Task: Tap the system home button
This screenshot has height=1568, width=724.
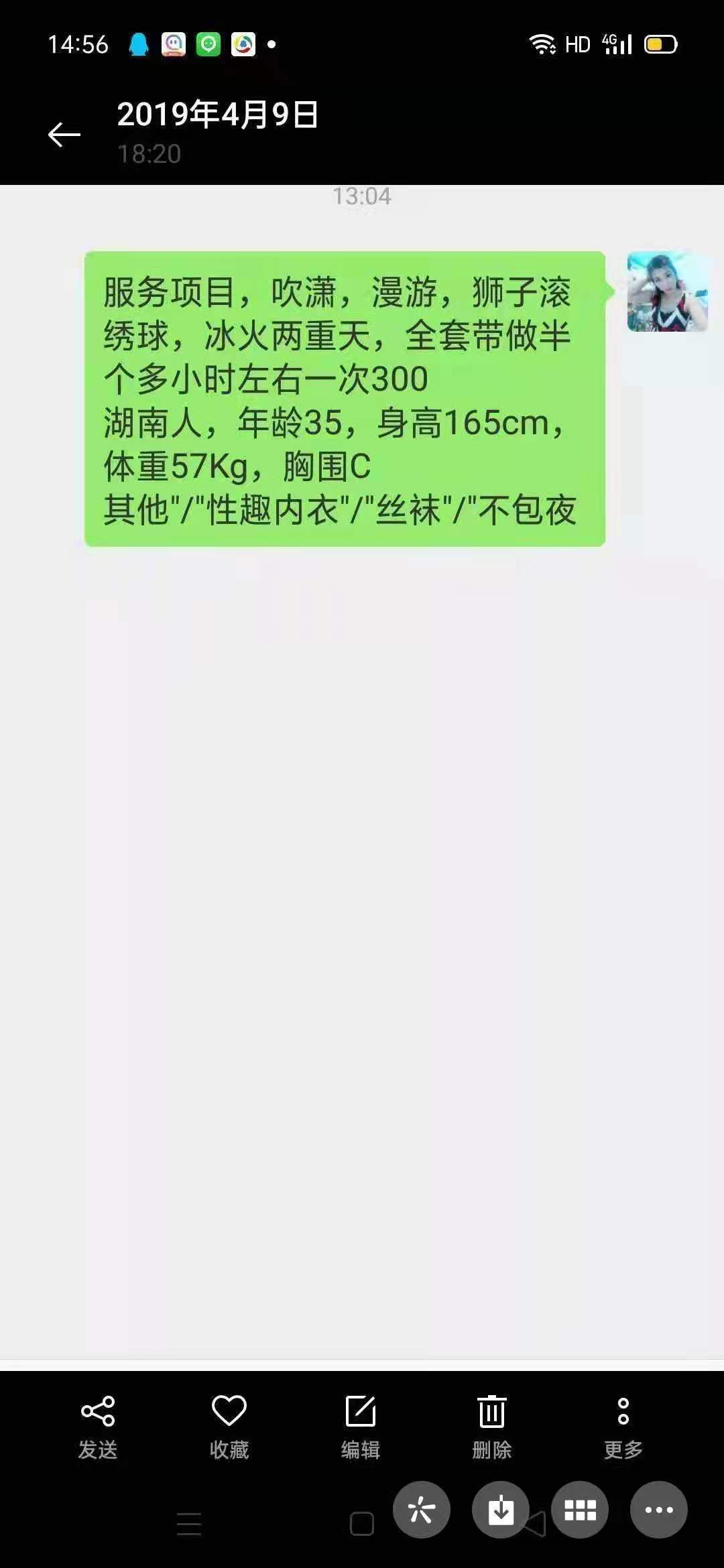Action: tap(362, 1524)
